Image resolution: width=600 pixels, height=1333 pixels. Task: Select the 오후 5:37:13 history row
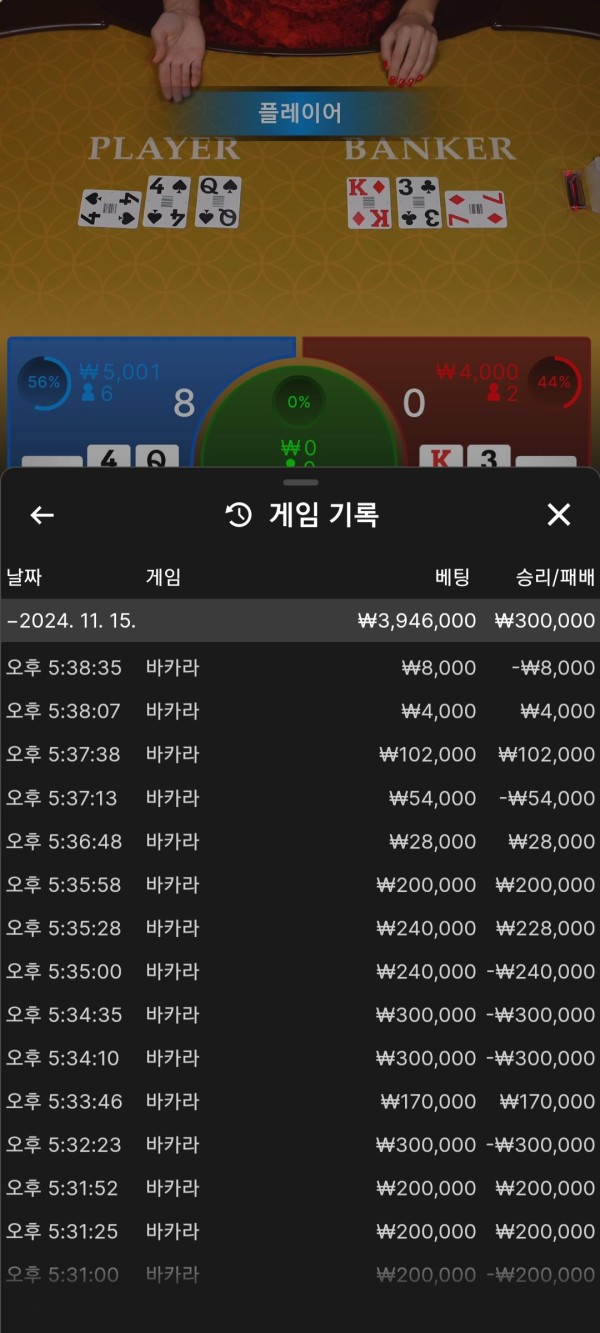[300, 798]
